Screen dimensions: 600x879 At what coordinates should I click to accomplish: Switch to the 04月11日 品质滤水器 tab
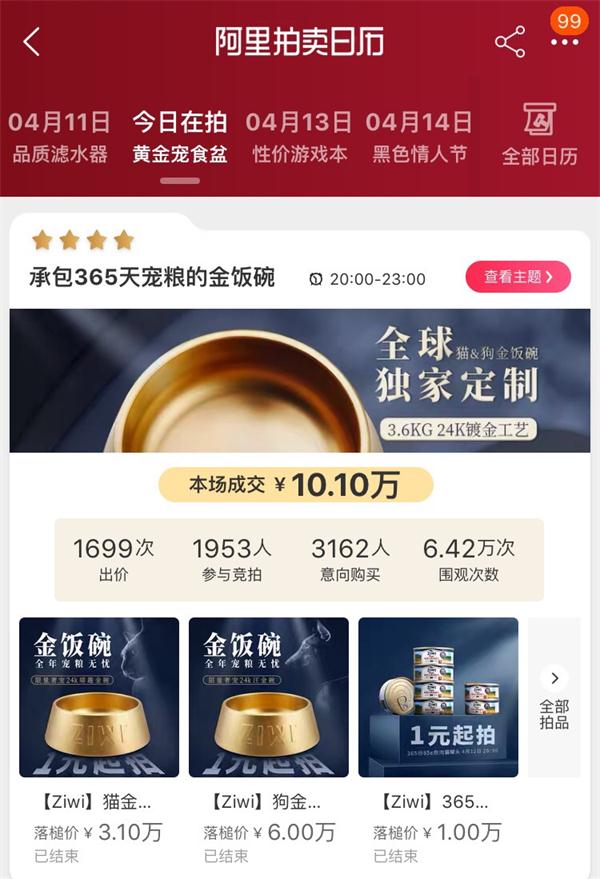pyautogui.click(x=60, y=138)
